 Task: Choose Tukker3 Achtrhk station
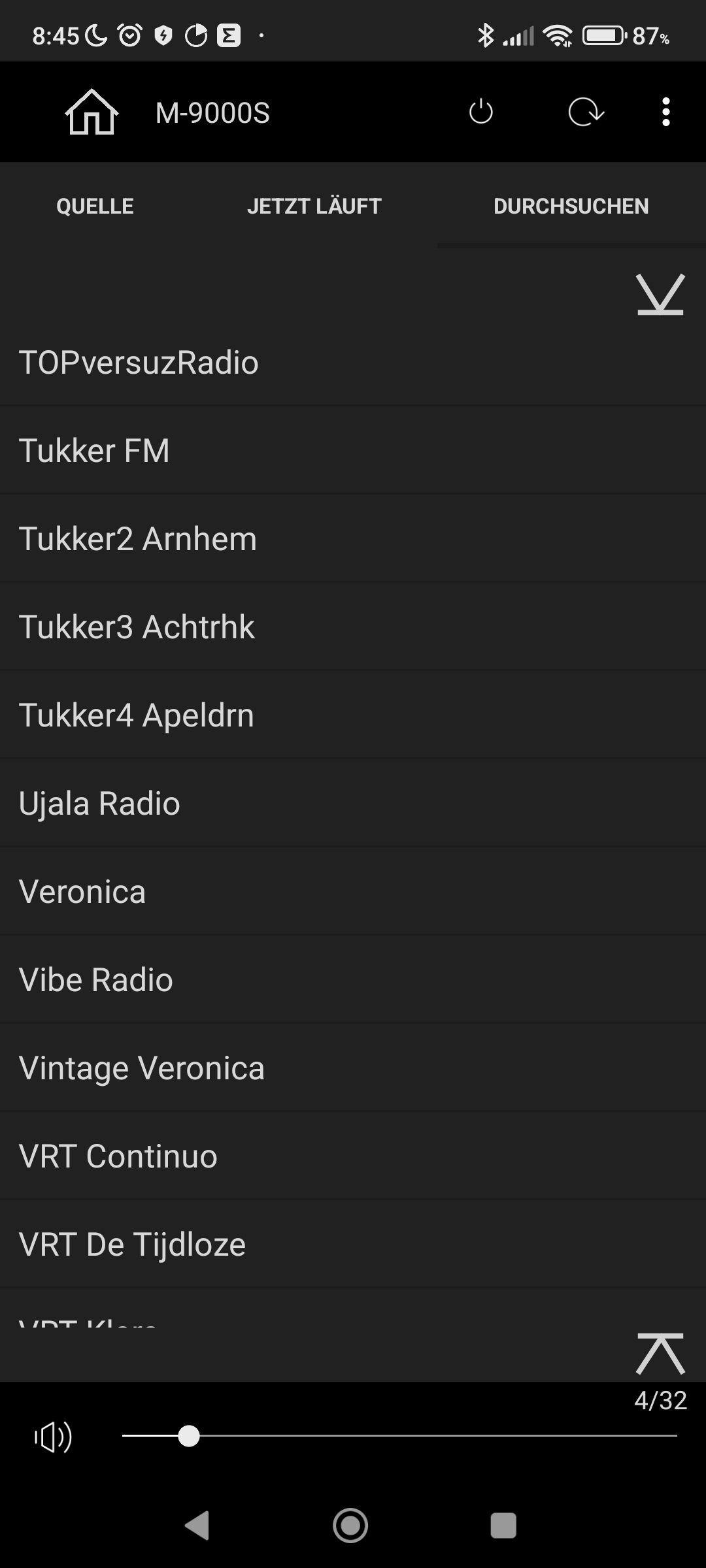[137, 627]
